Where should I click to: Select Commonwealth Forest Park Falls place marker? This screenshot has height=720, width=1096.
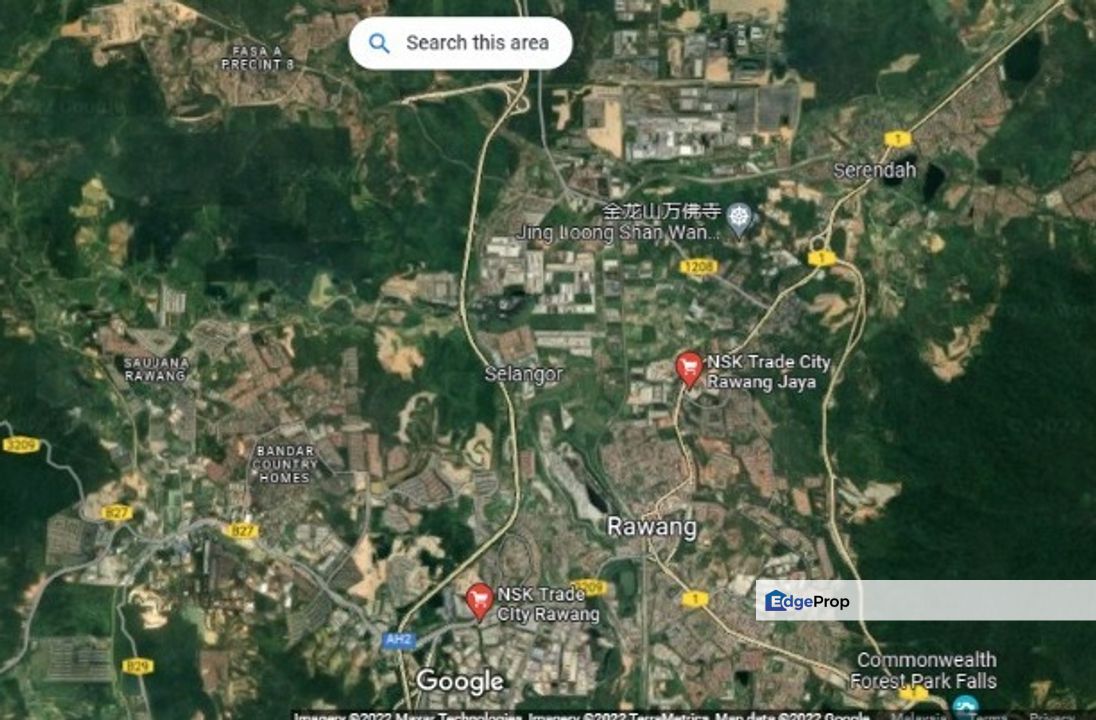pos(965,707)
